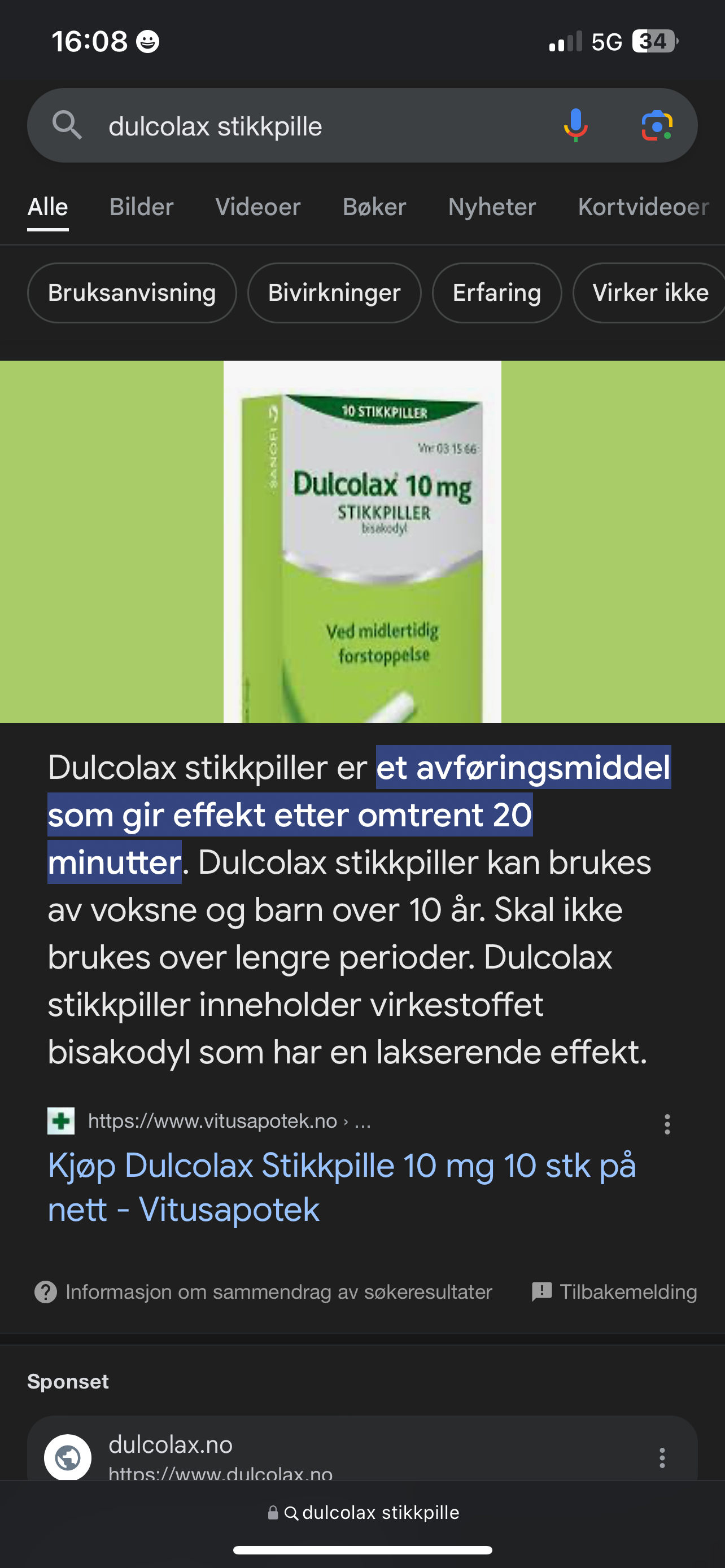Image resolution: width=725 pixels, height=1568 pixels.
Task: Select the Nyheter tab
Action: [492, 208]
